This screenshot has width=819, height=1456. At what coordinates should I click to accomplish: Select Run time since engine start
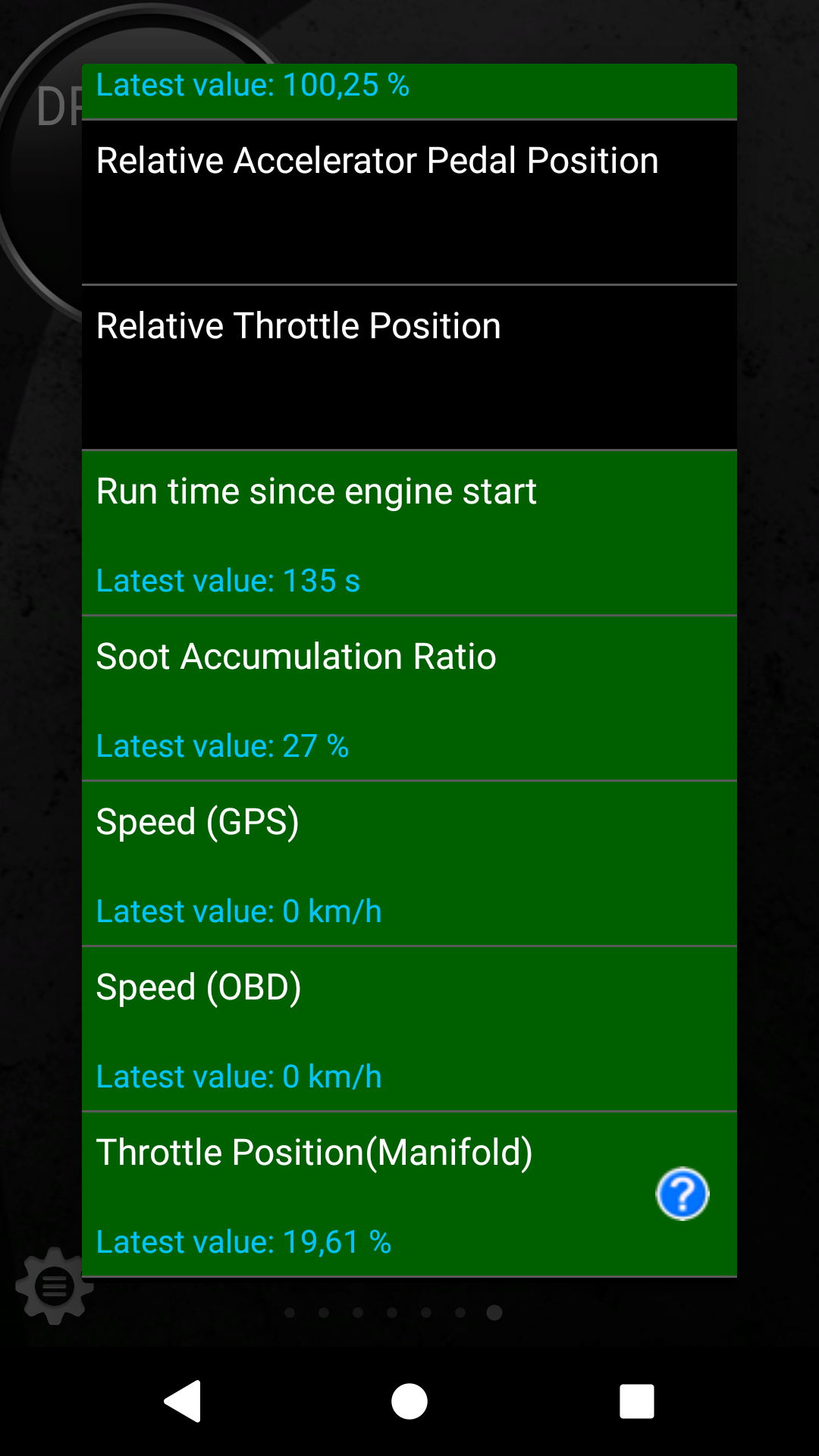coord(409,533)
